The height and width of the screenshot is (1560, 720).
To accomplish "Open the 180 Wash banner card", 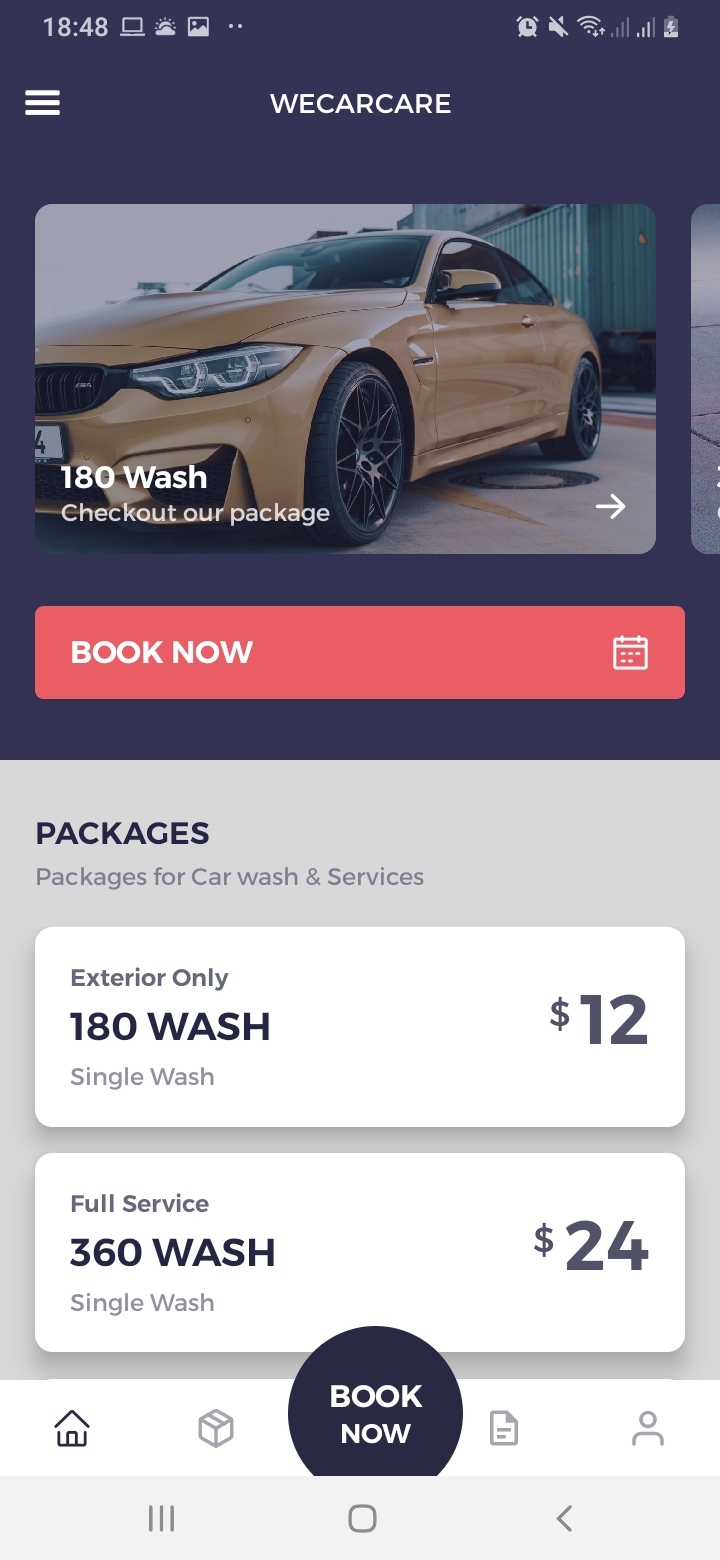I will click(345, 379).
